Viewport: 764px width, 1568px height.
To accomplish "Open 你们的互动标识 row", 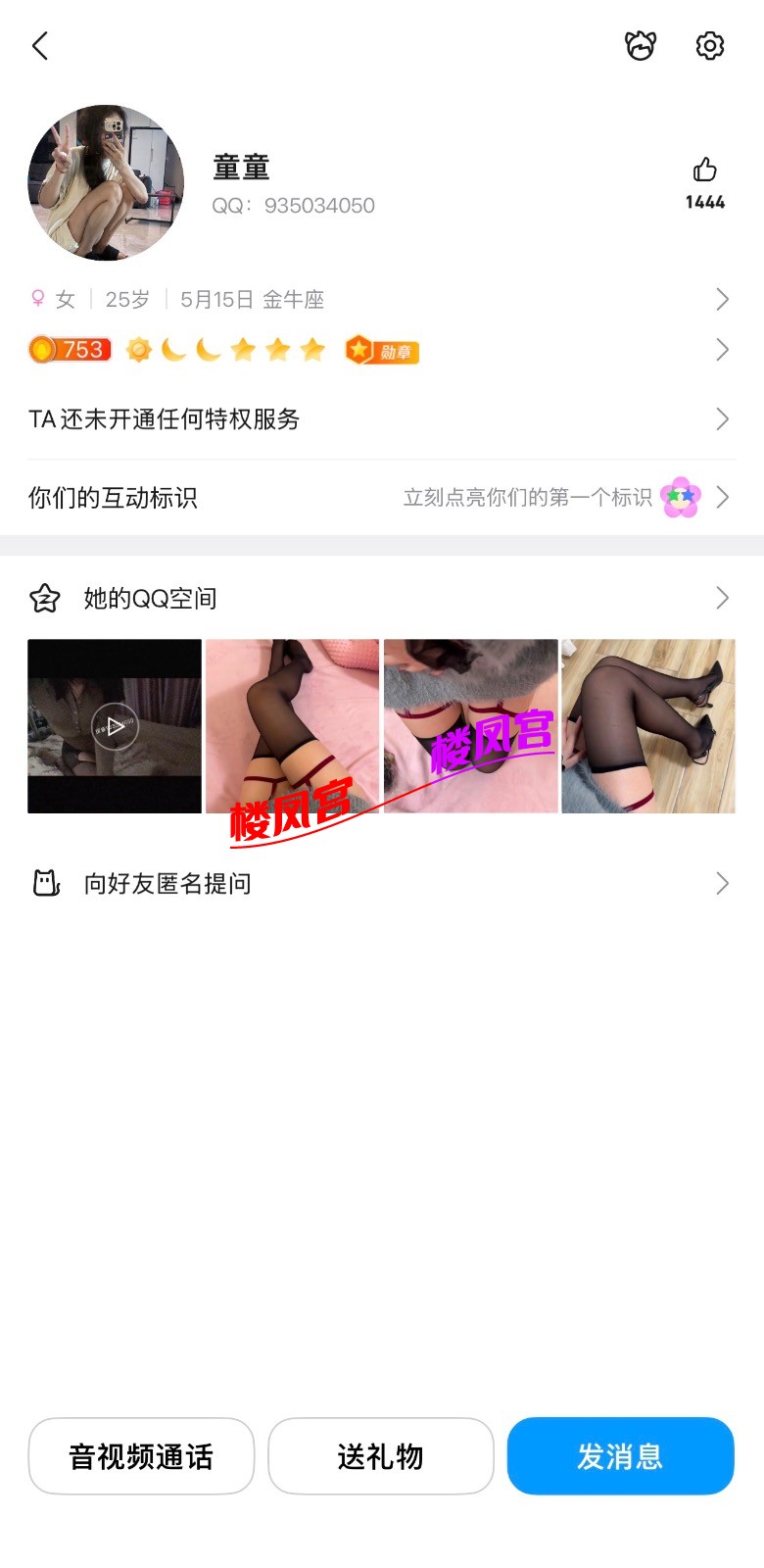I will (x=380, y=498).
